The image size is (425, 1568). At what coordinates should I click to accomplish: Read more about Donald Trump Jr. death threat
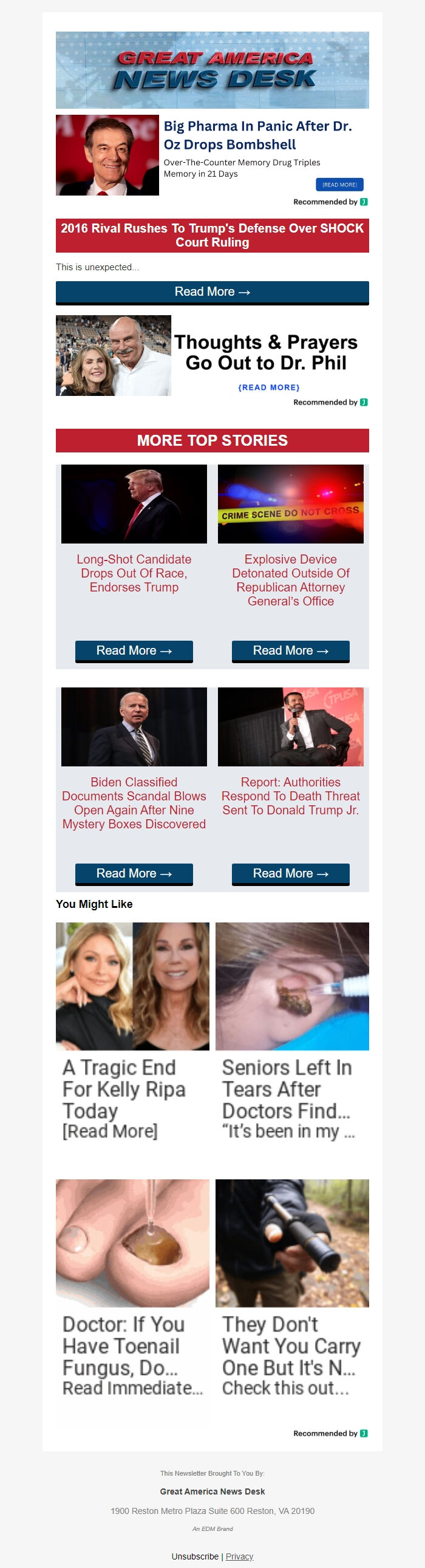tap(290, 873)
